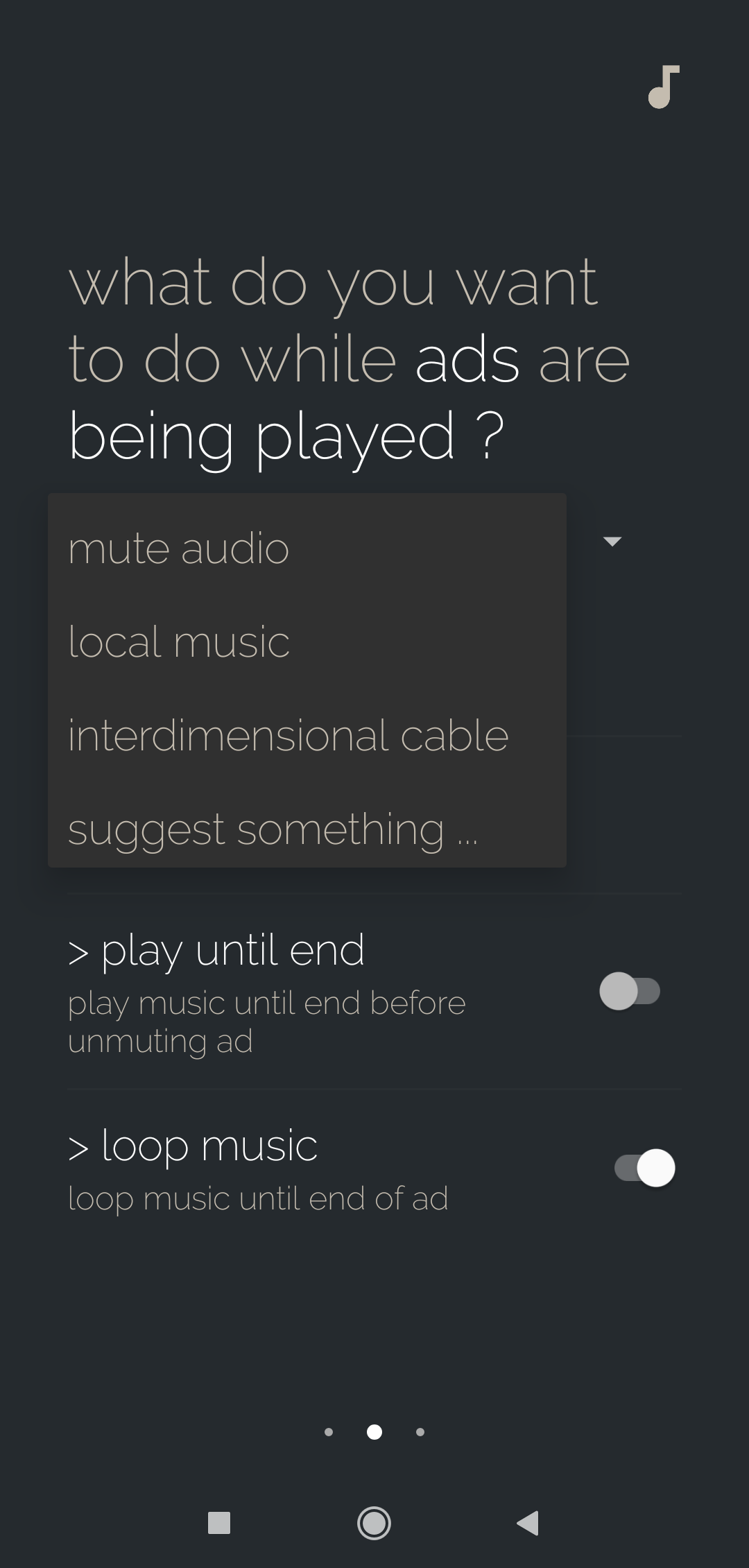
Task: Go to the home screen
Action: (x=374, y=1523)
